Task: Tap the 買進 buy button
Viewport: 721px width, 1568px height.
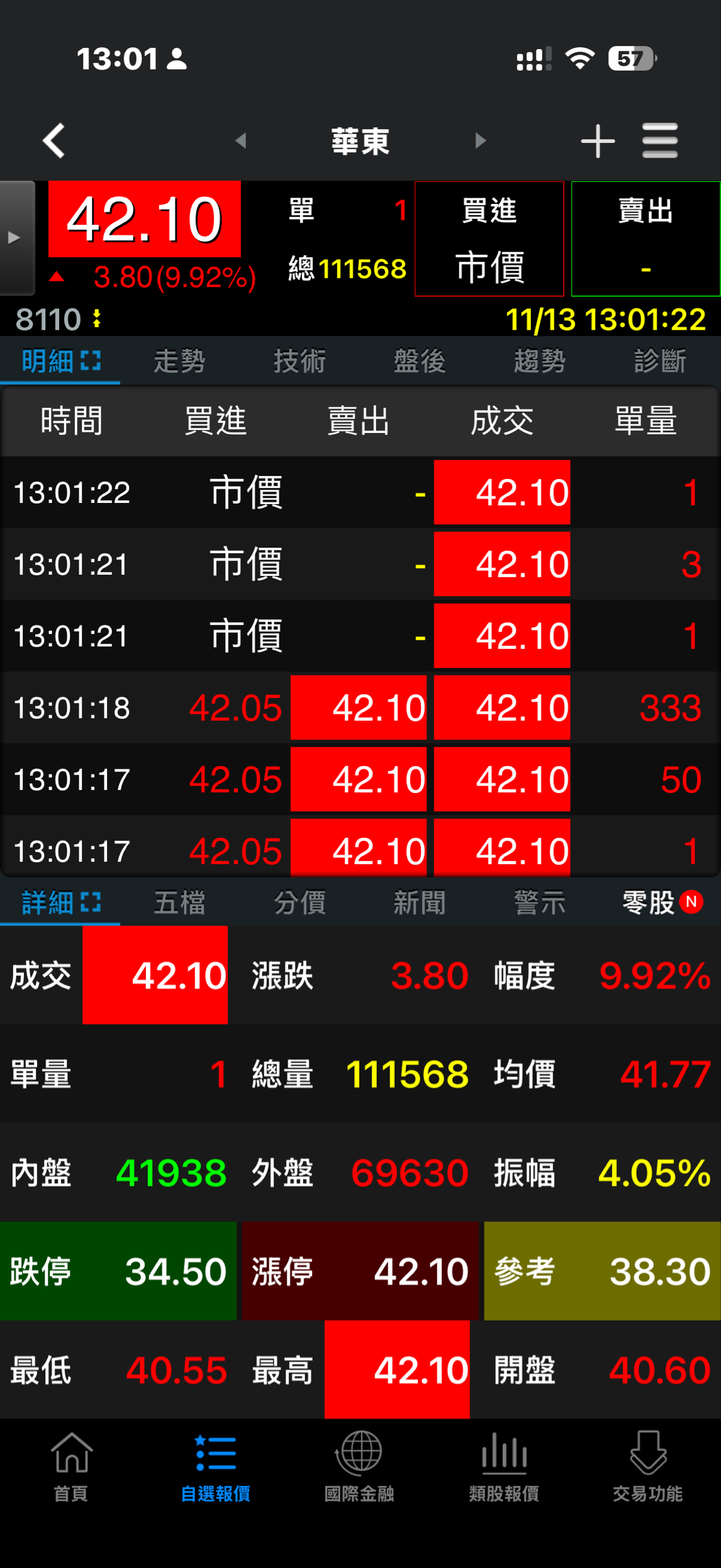Action: 489,239
